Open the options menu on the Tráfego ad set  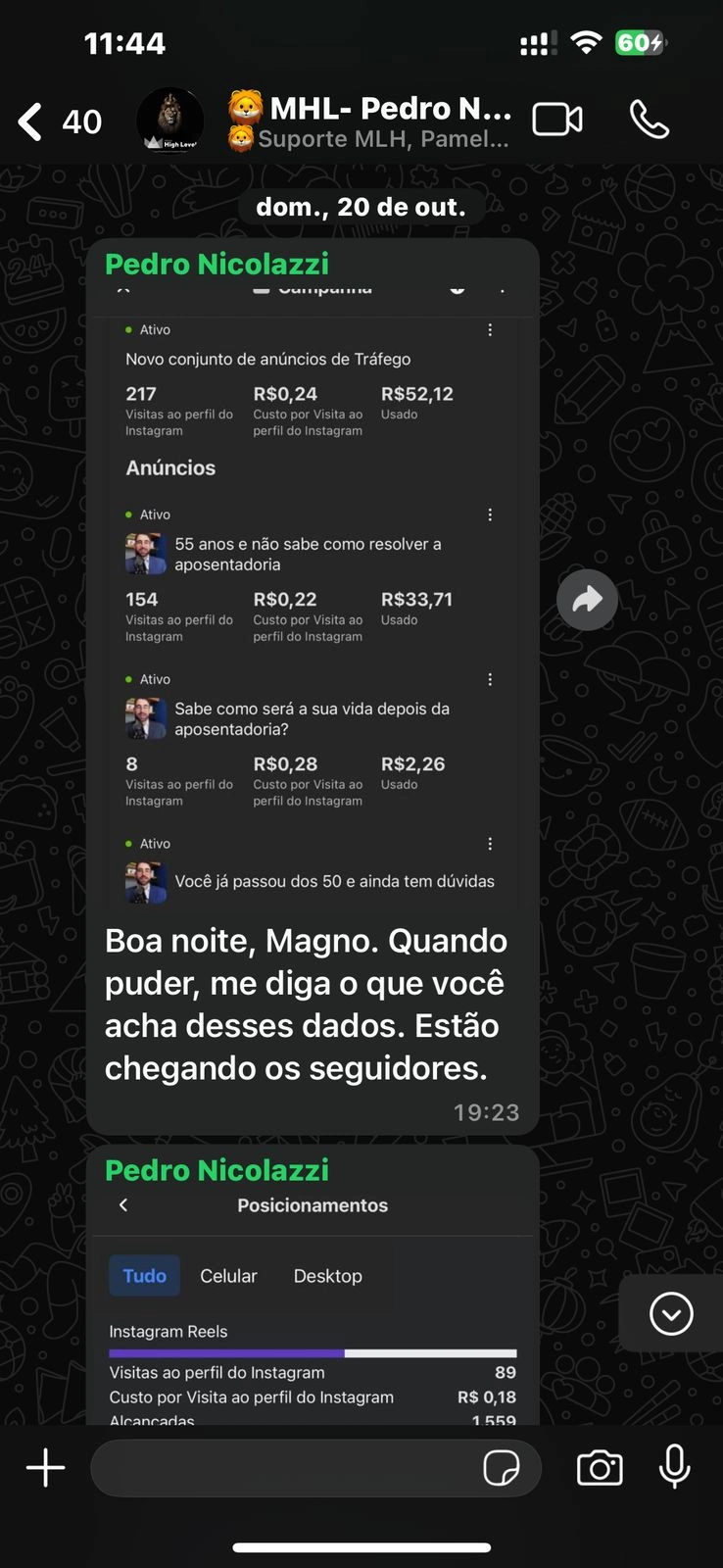point(490,330)
